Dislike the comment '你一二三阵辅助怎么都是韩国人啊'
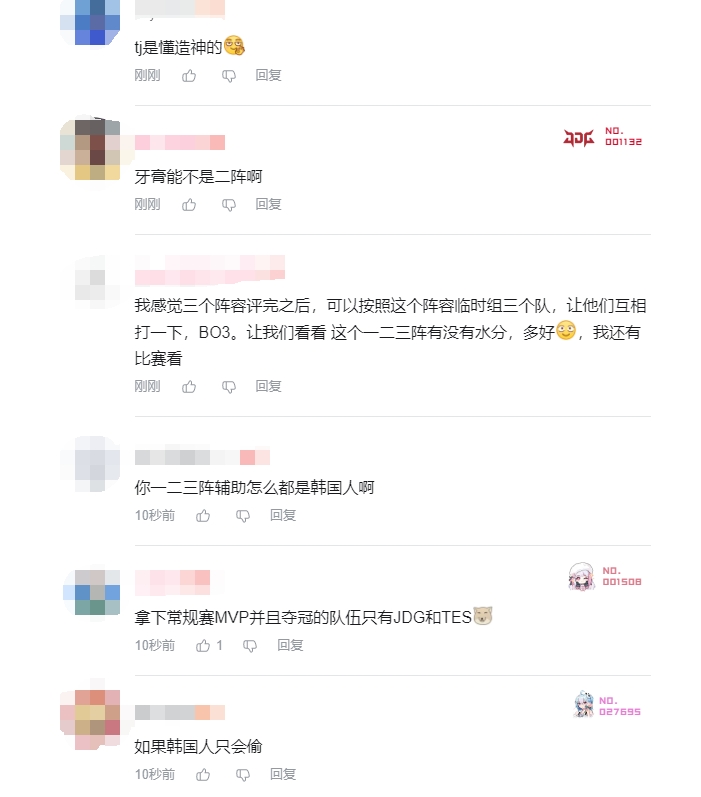 243,516
